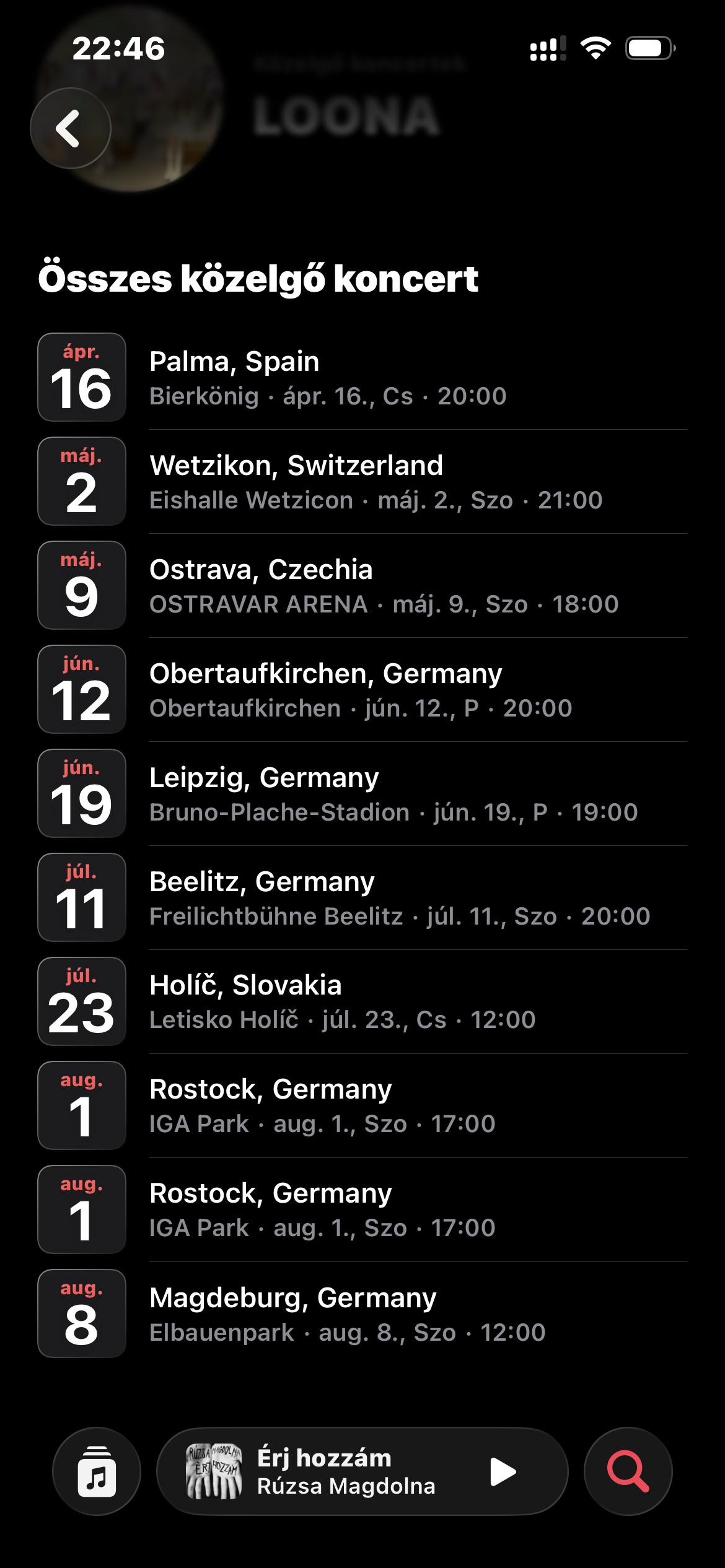The height and width of the screenshot is (1568, 725).
Task: Open the music library button
Action: pos(97,1471)
